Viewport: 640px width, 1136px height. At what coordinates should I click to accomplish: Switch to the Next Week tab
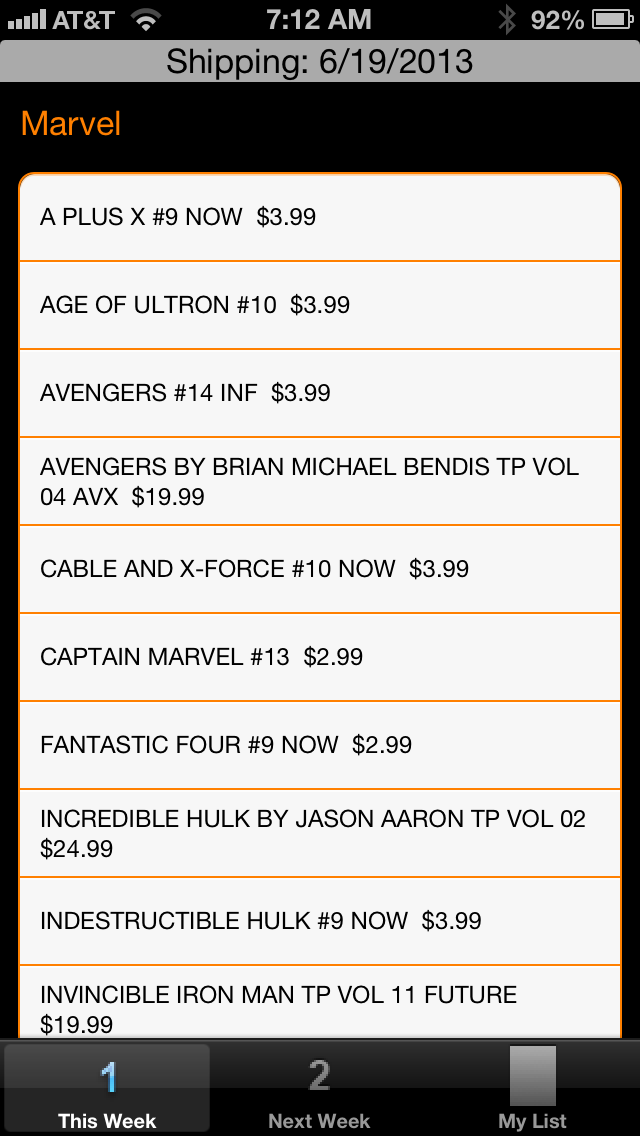(319, 1088)
